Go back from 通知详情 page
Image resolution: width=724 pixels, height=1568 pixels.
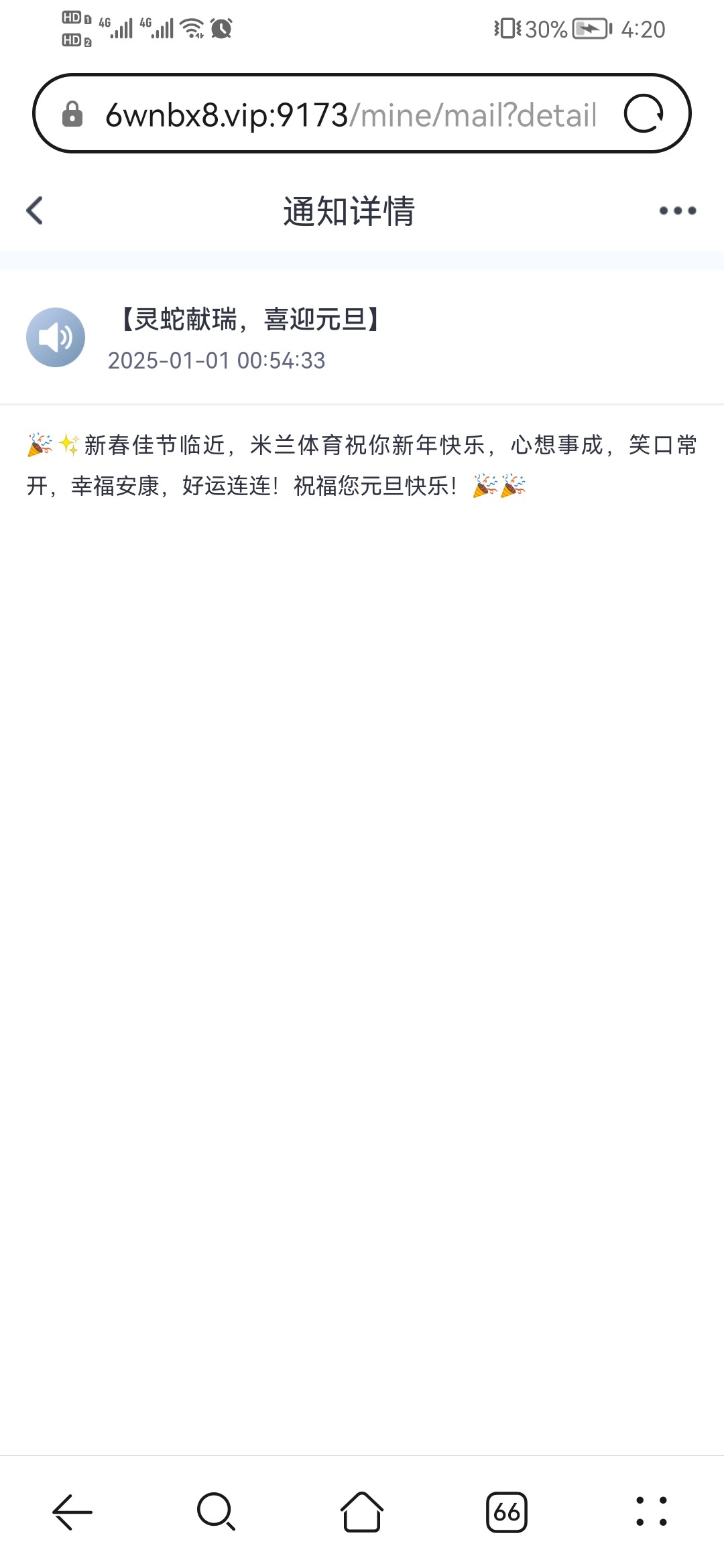35,210
